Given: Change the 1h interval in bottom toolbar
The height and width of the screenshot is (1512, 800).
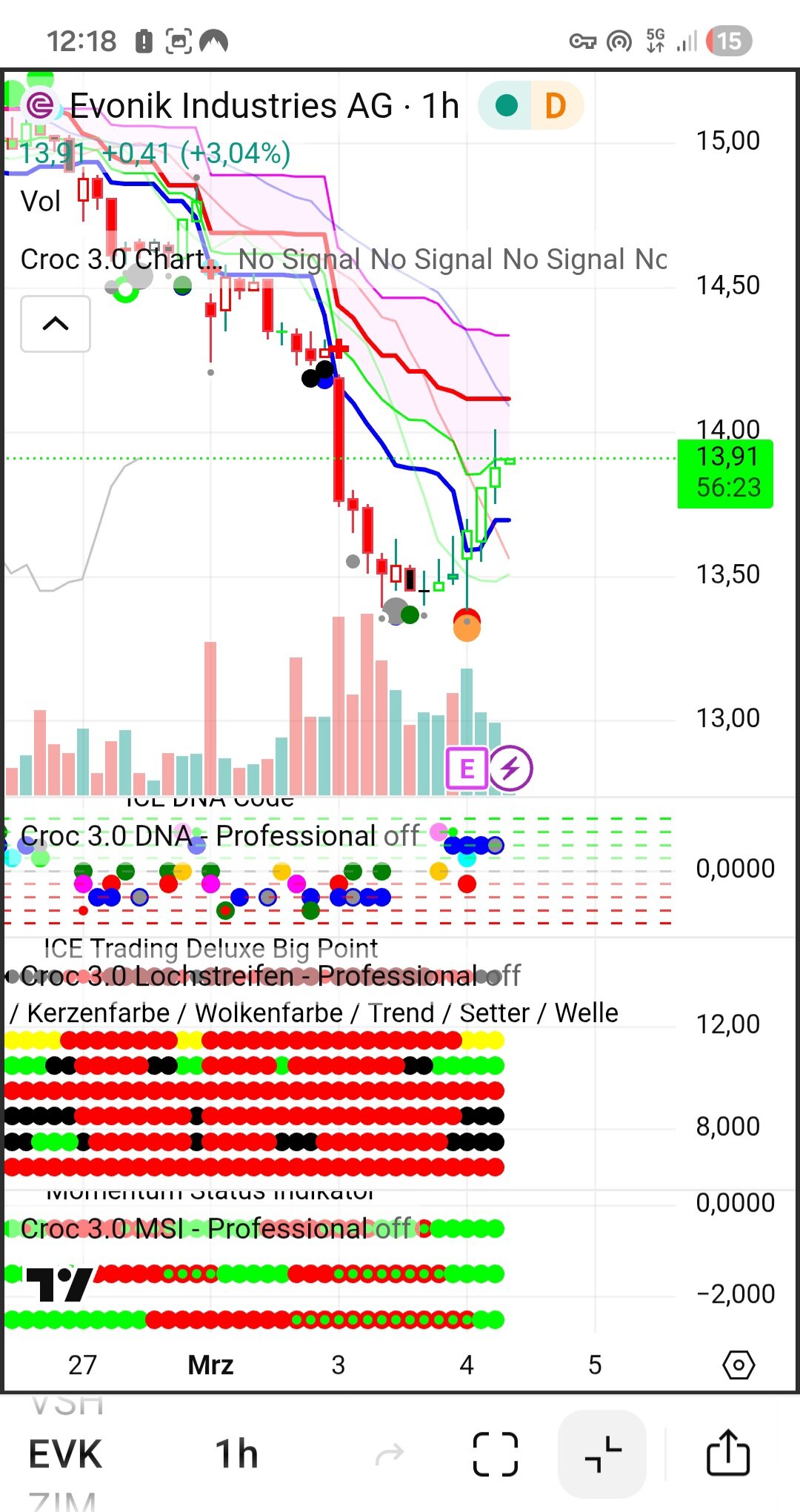Looking at the screenshot, I should (x=236, y=1453).
